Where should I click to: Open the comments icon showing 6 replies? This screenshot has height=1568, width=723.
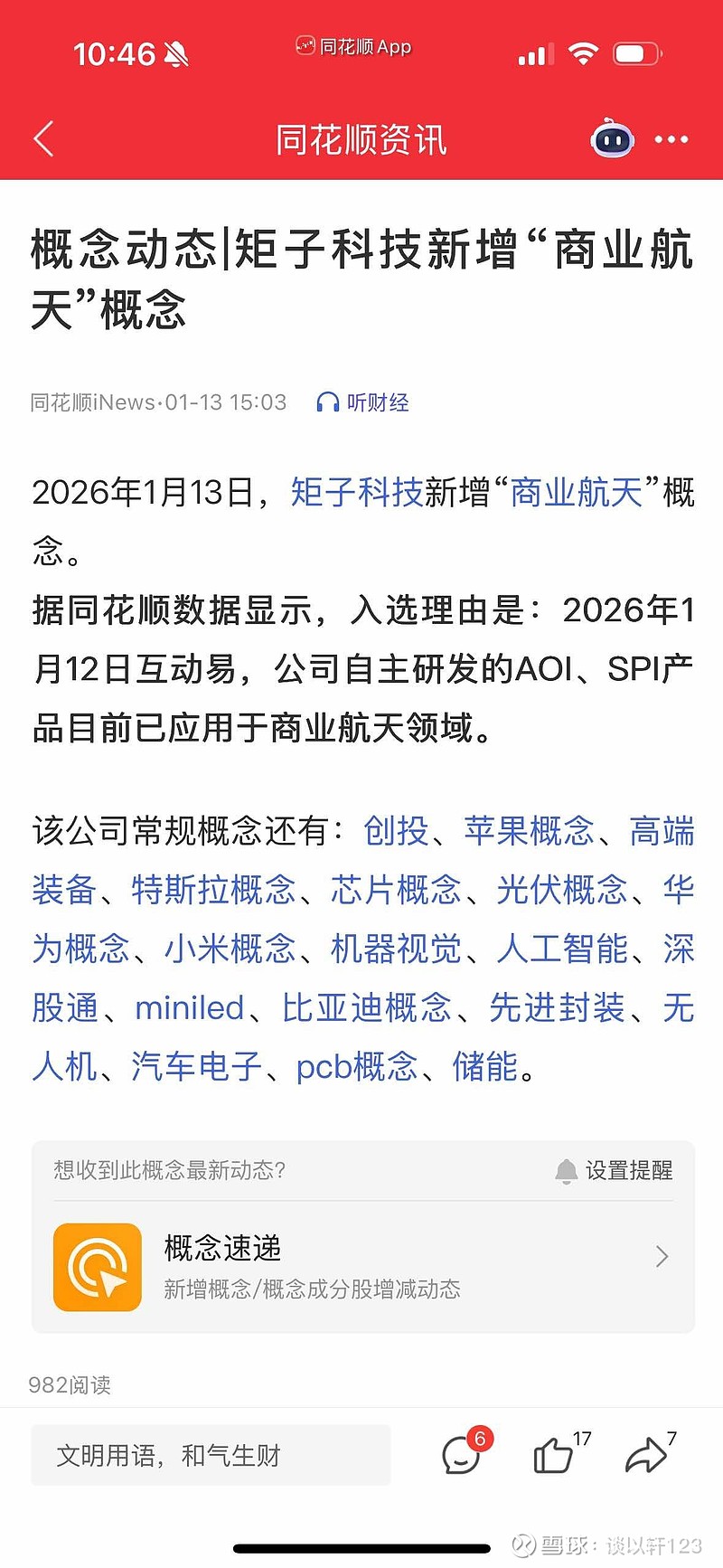[x=461, y=1456]
